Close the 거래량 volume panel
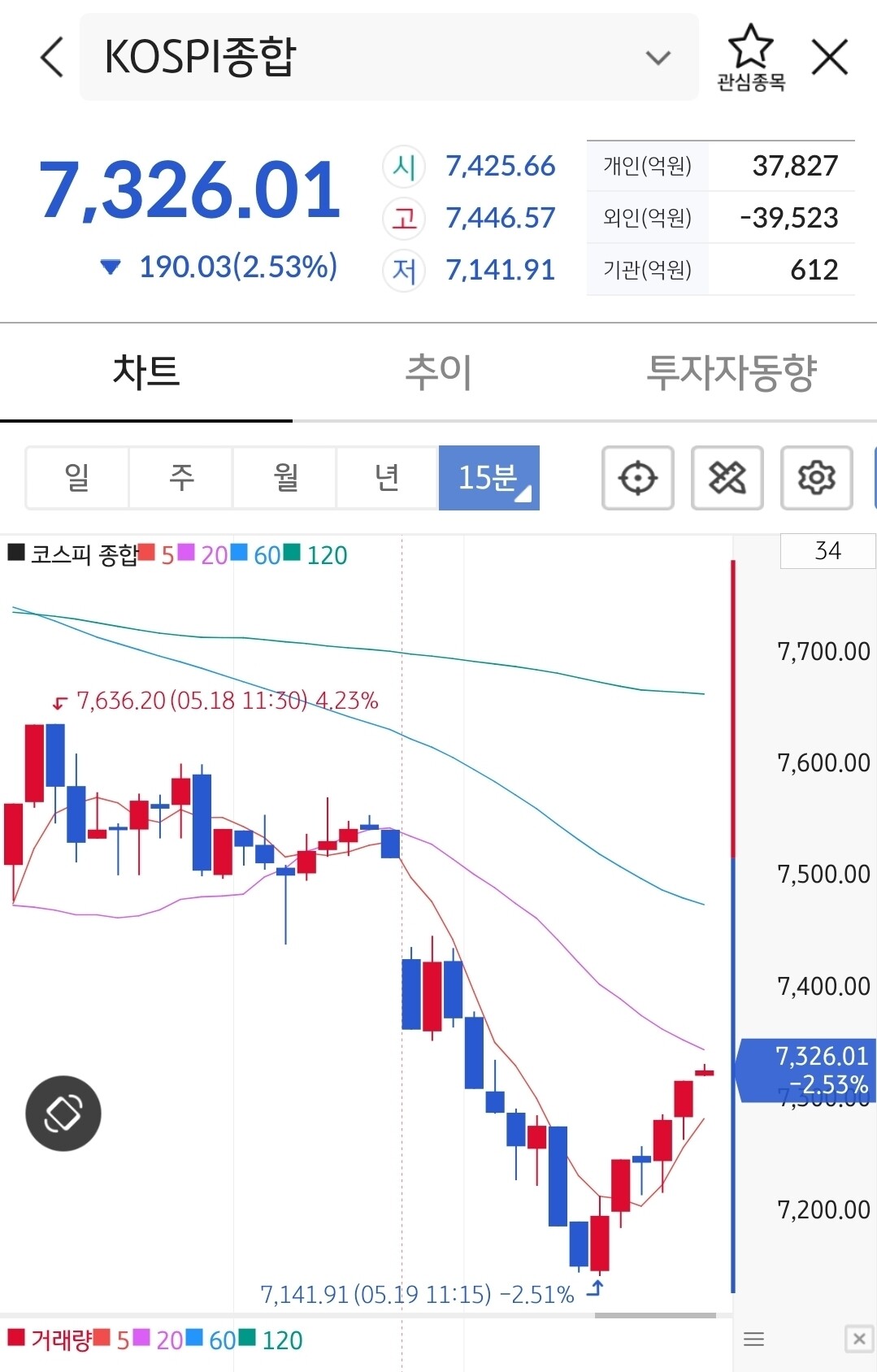Image resolution: width=877 pixels, height=1372 pixels. point(859,1339)
